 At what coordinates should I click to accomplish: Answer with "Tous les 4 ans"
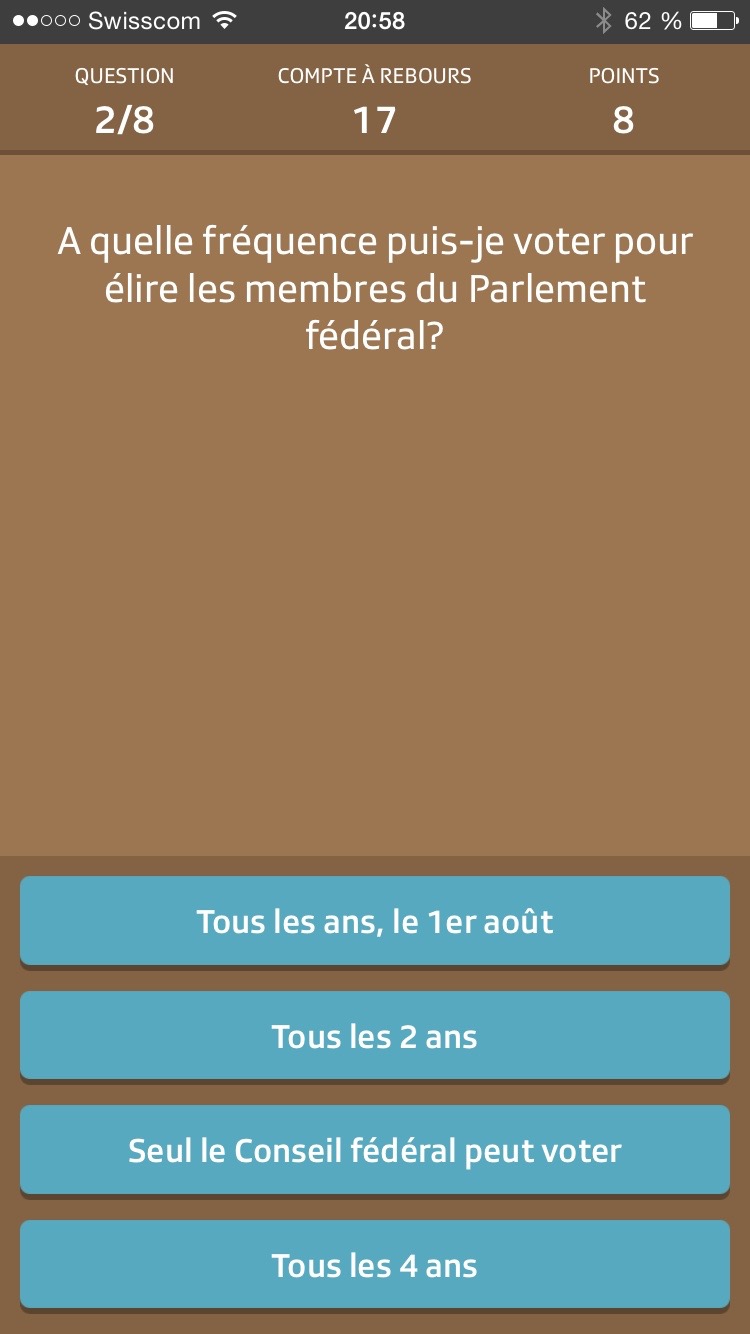click(375, 1265)
